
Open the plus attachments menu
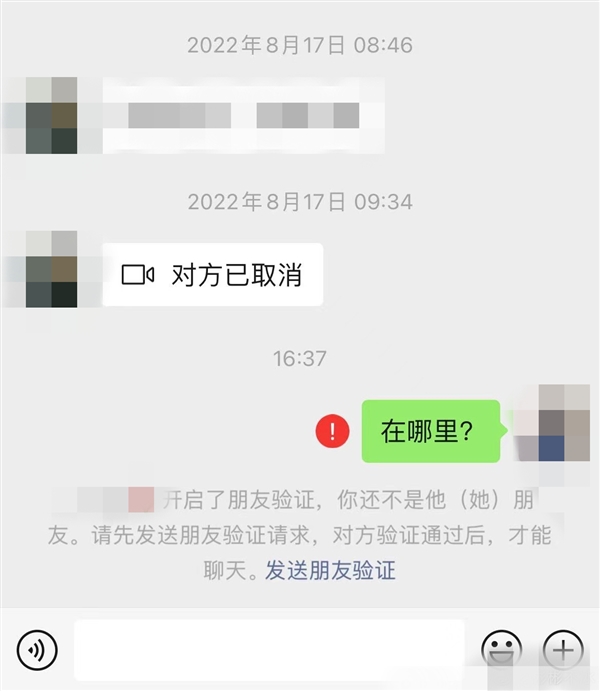click(x=562, y=651)
